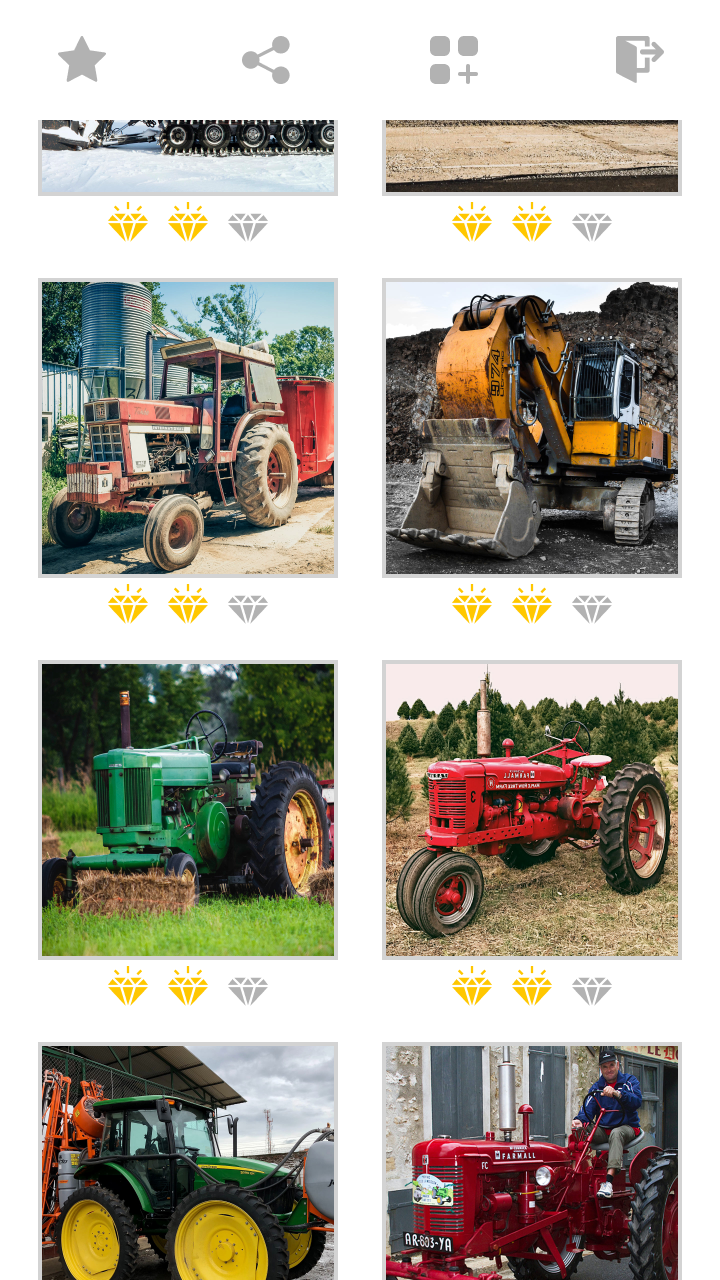The height and width of the screenshot is (1280, 720).
Task: Select the red Farmall tractor with driver
Action: [532, 1162]
